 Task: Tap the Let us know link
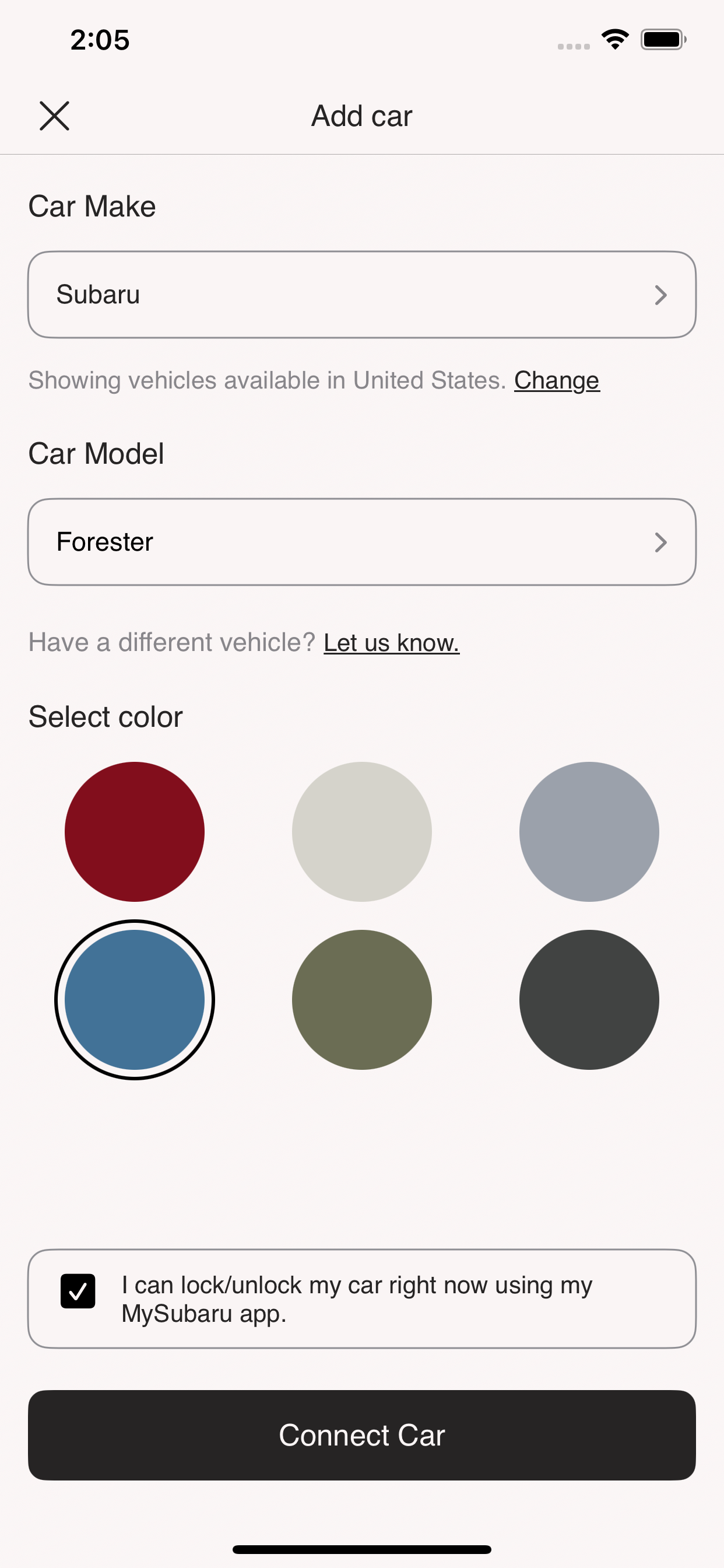(x=391, y=643)
